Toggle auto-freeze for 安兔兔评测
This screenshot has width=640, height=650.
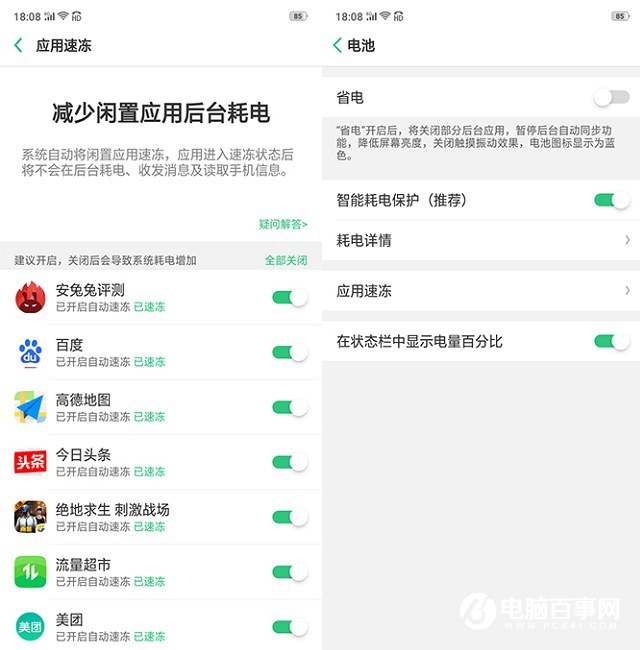[289, 297]
